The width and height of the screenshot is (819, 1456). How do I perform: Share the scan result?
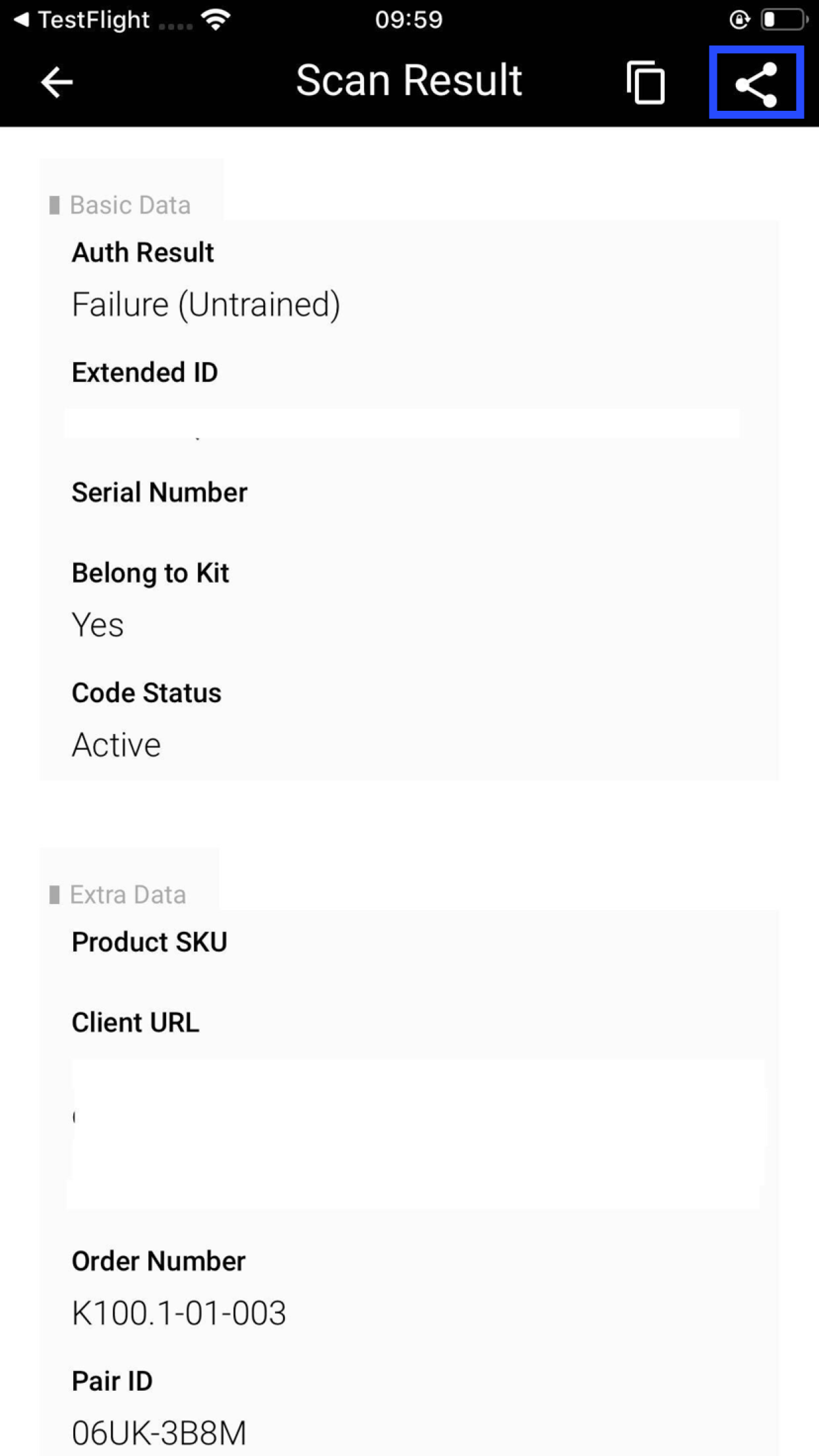coord(756,83)
